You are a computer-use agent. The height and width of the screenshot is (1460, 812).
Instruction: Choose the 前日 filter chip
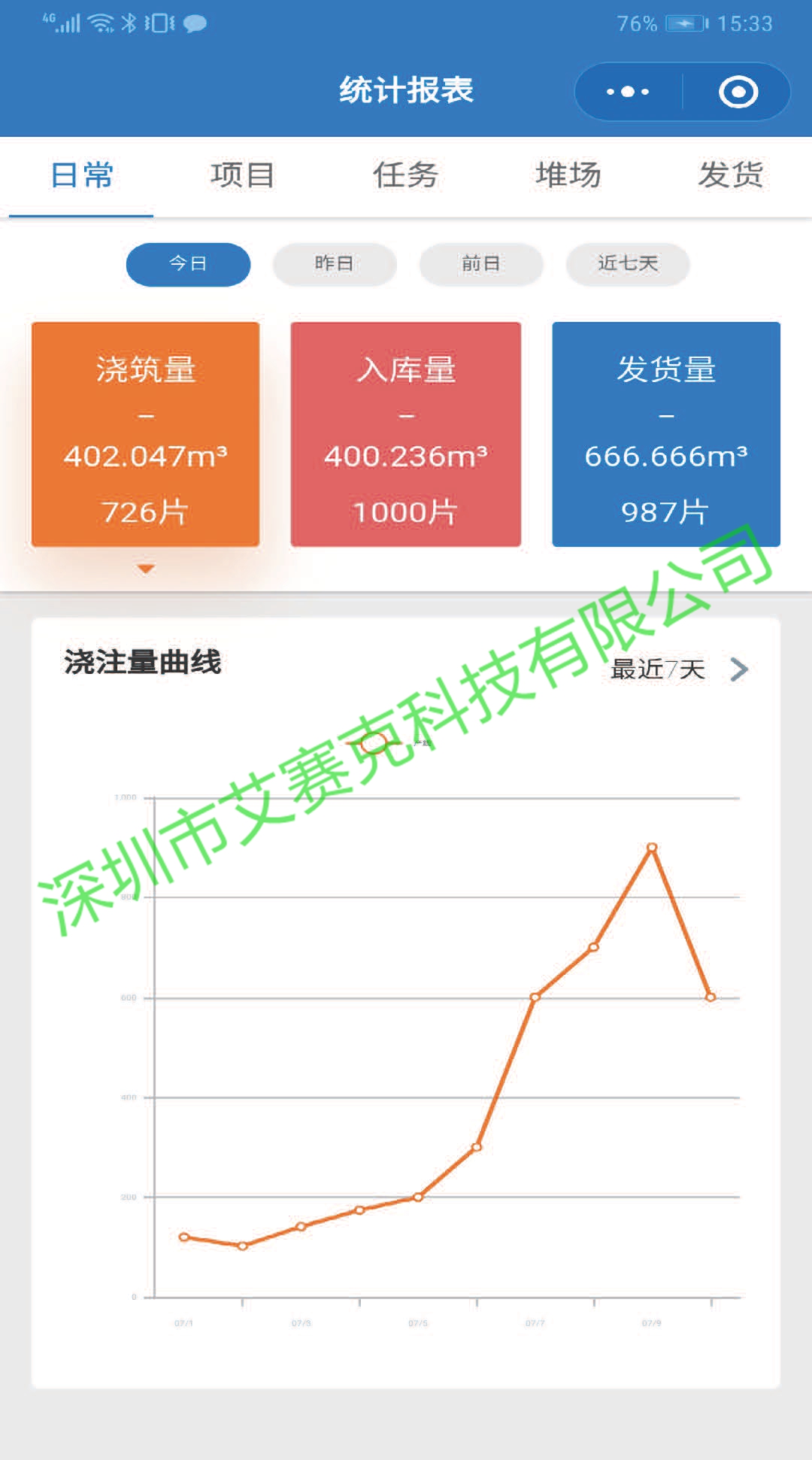[481, 264]
